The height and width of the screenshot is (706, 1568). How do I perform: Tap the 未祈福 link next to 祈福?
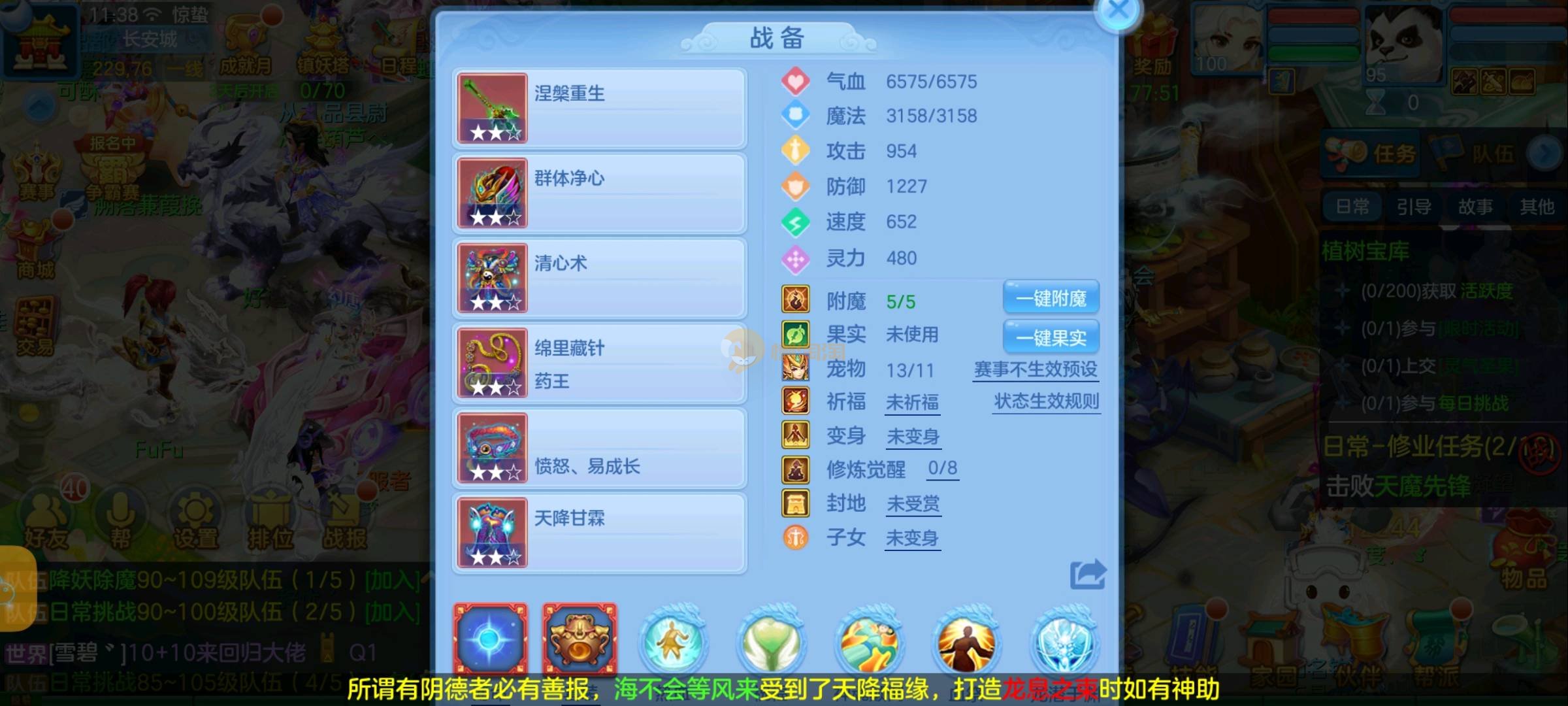coord(912,403)
